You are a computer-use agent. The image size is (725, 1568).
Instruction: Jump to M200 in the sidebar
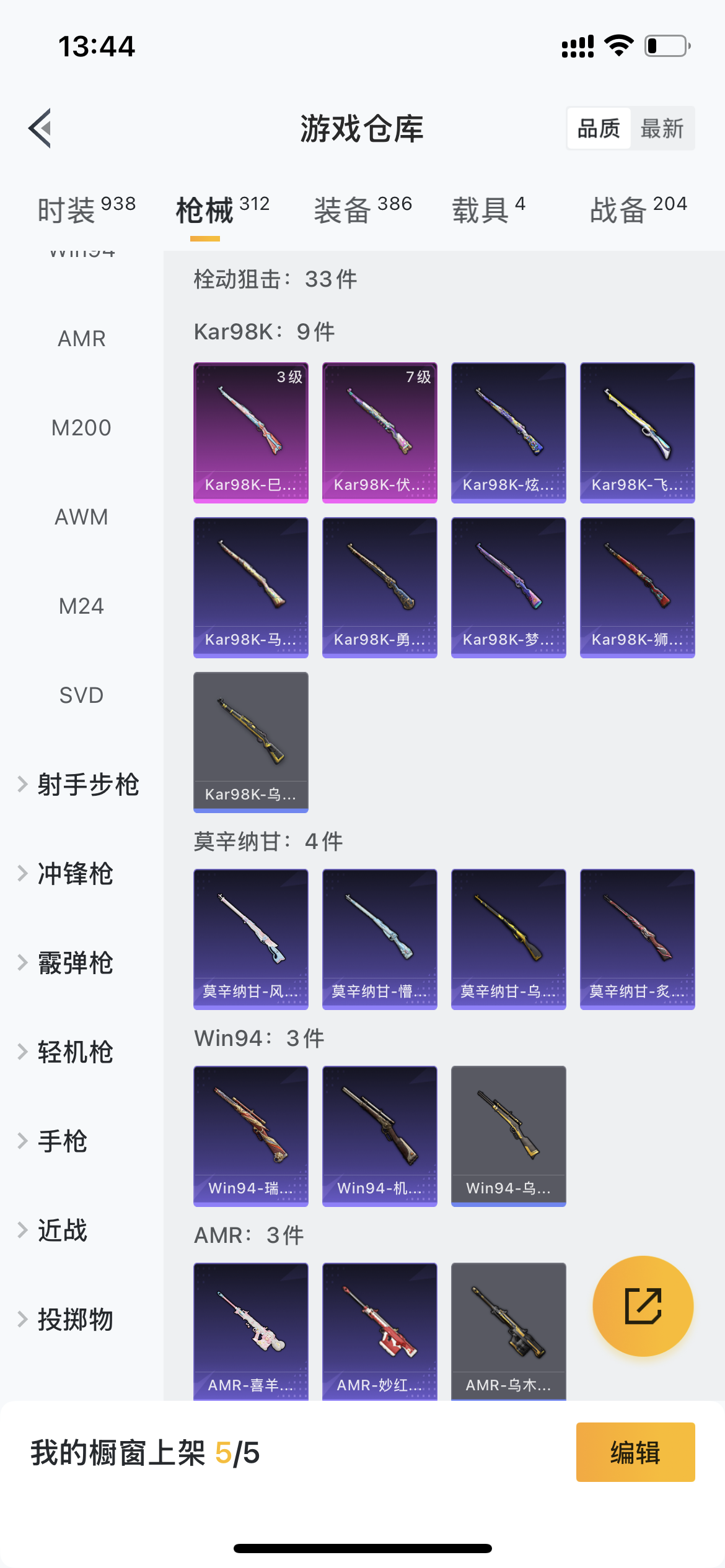(82, 428)
